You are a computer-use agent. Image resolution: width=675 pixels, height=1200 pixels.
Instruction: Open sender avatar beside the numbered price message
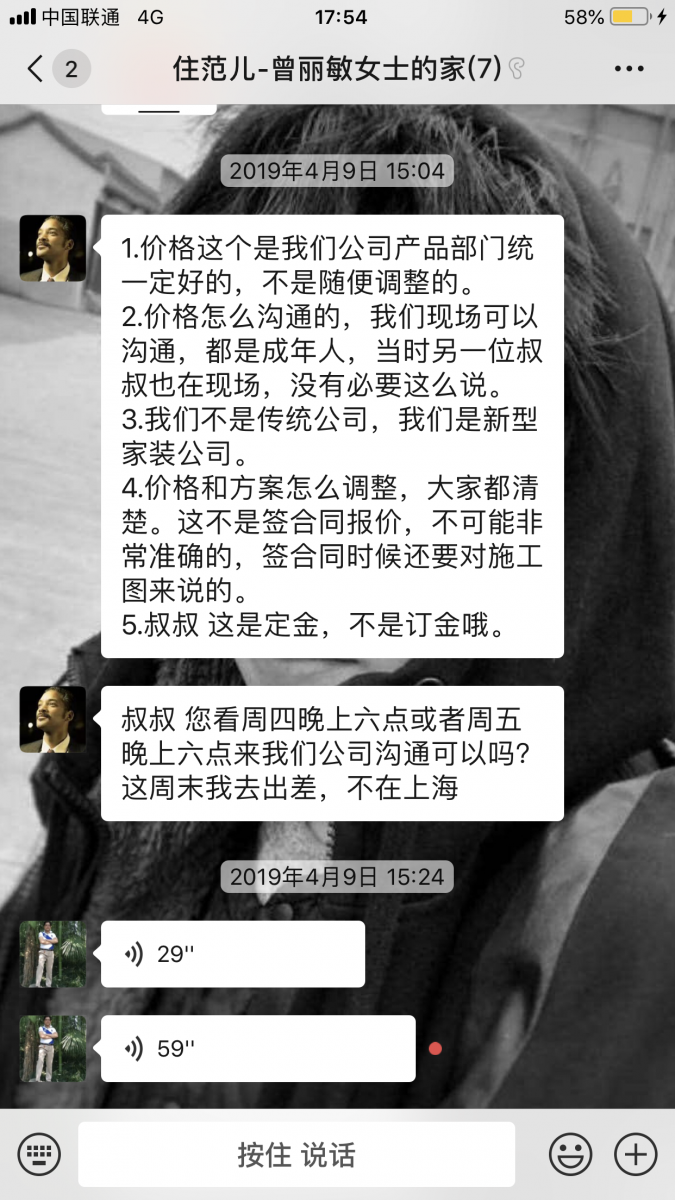click(53, 248)
